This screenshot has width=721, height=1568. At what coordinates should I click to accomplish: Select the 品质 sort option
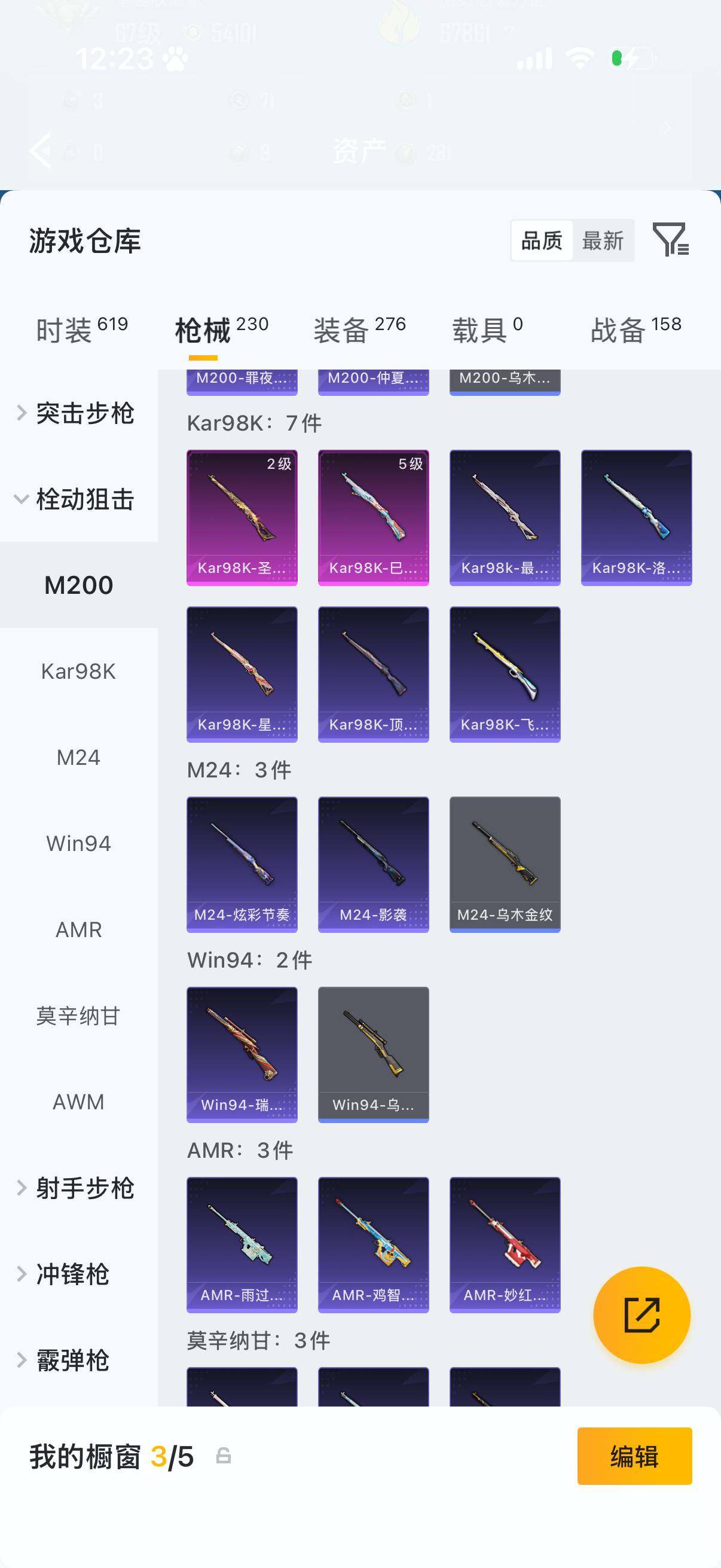542,241
